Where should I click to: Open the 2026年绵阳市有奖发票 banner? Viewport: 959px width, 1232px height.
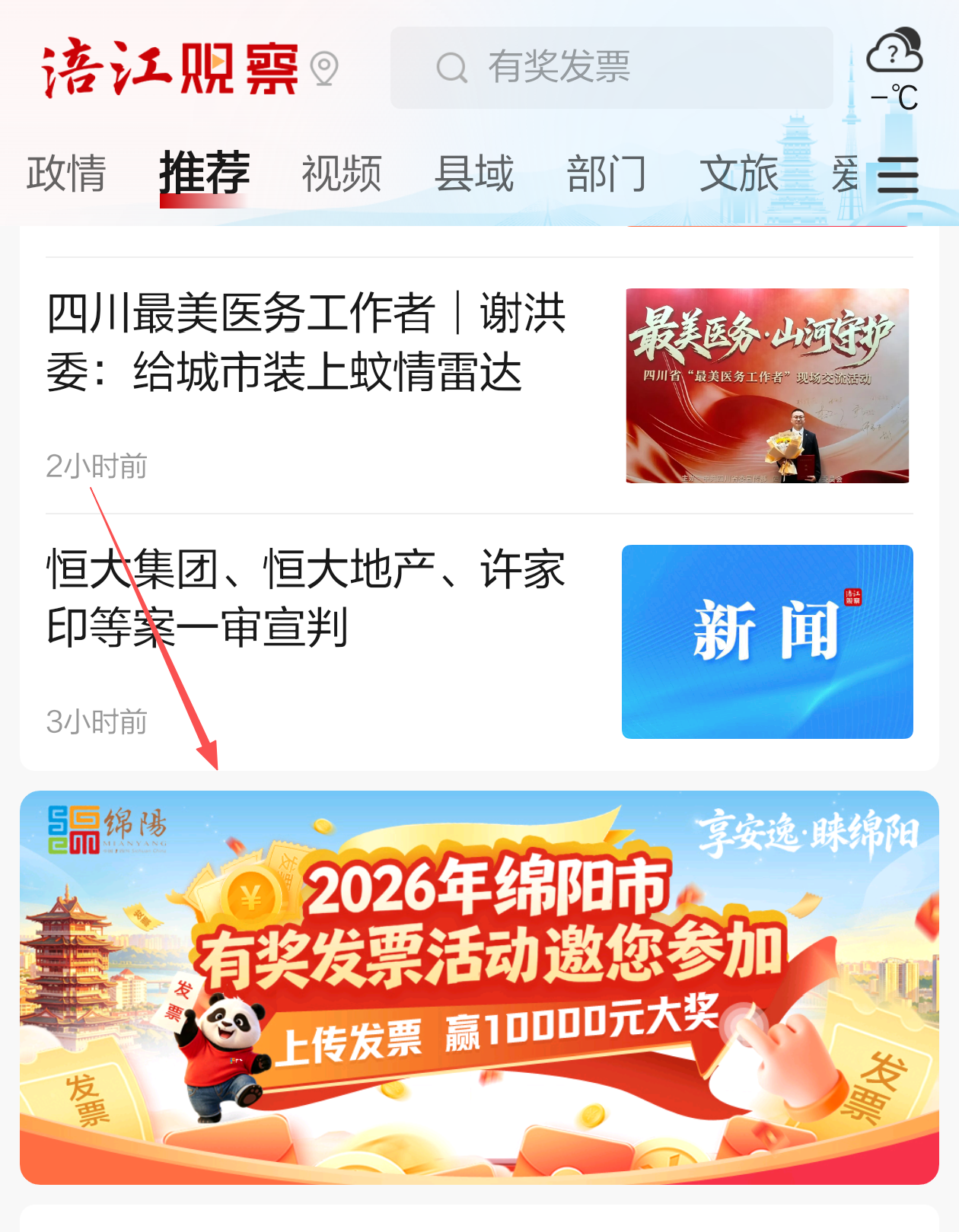pos(479,987)
